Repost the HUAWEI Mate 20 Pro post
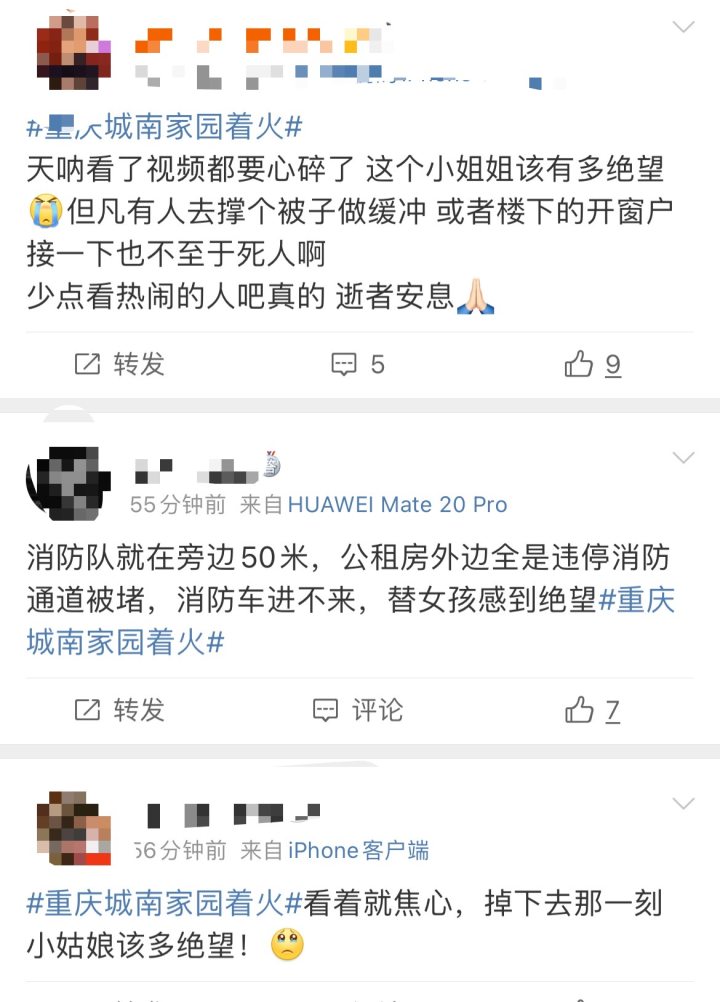Image resolution: width=720 pixels, height=1002 pixels. (120, 710)
